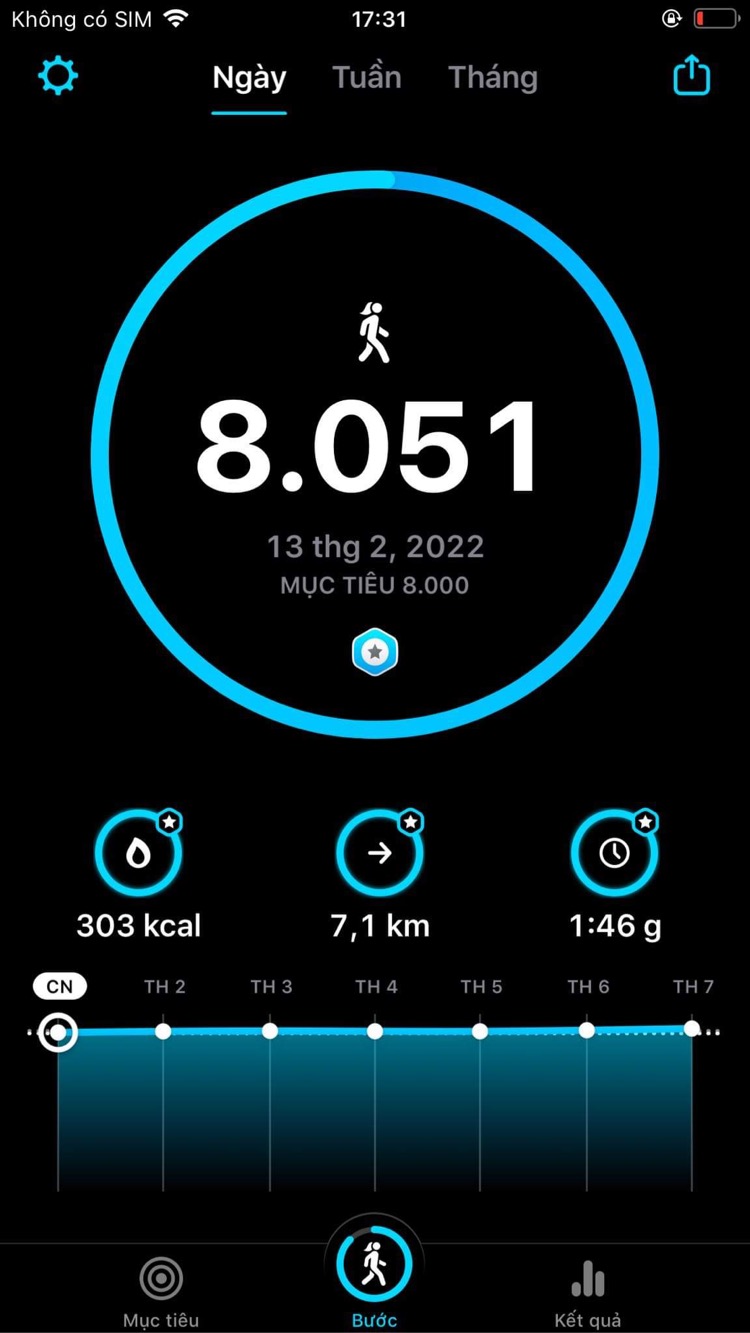
Task: Open the Kết quả tab
Action: [x=588, y=1290]
